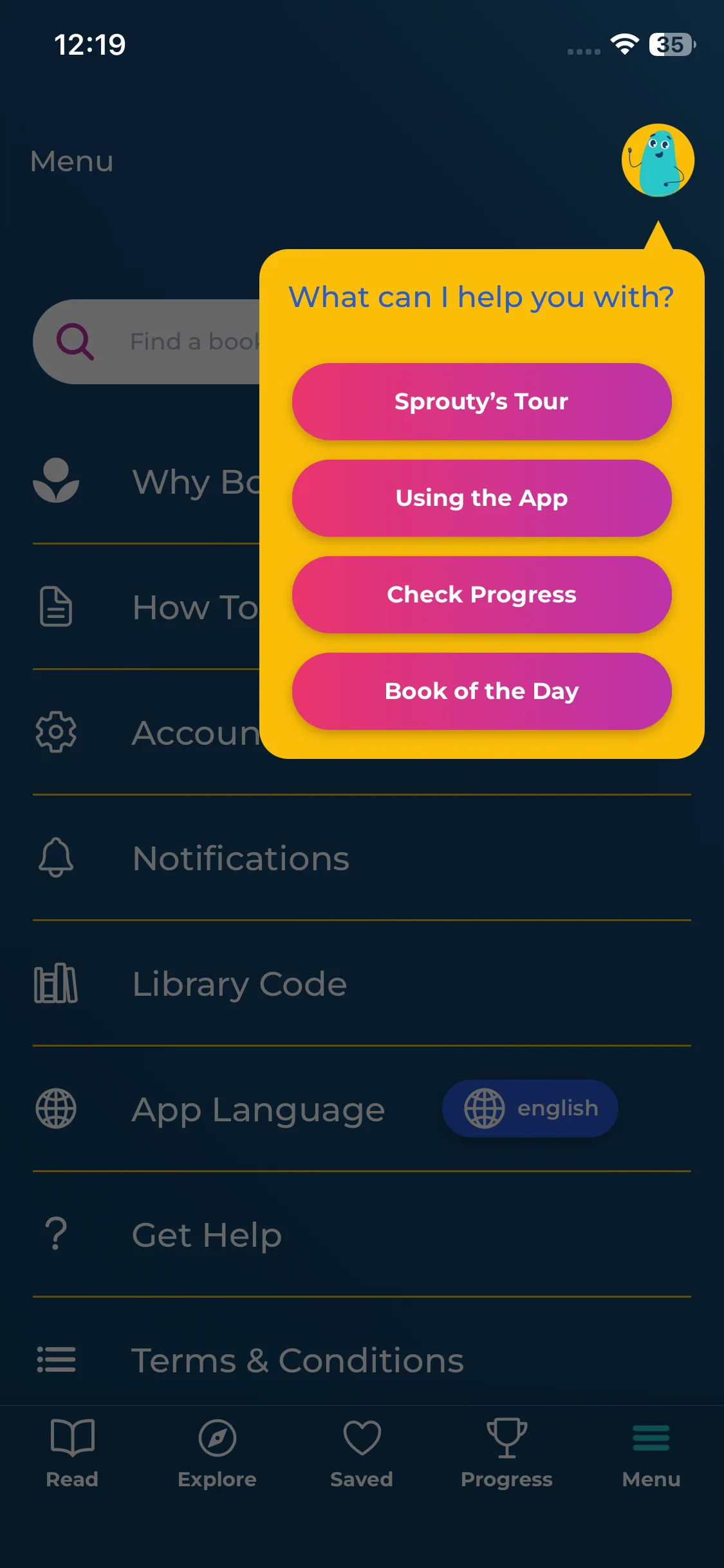Switch to the Progress tab
The height and width of the screenshot is (1568, 724).
506,1453
